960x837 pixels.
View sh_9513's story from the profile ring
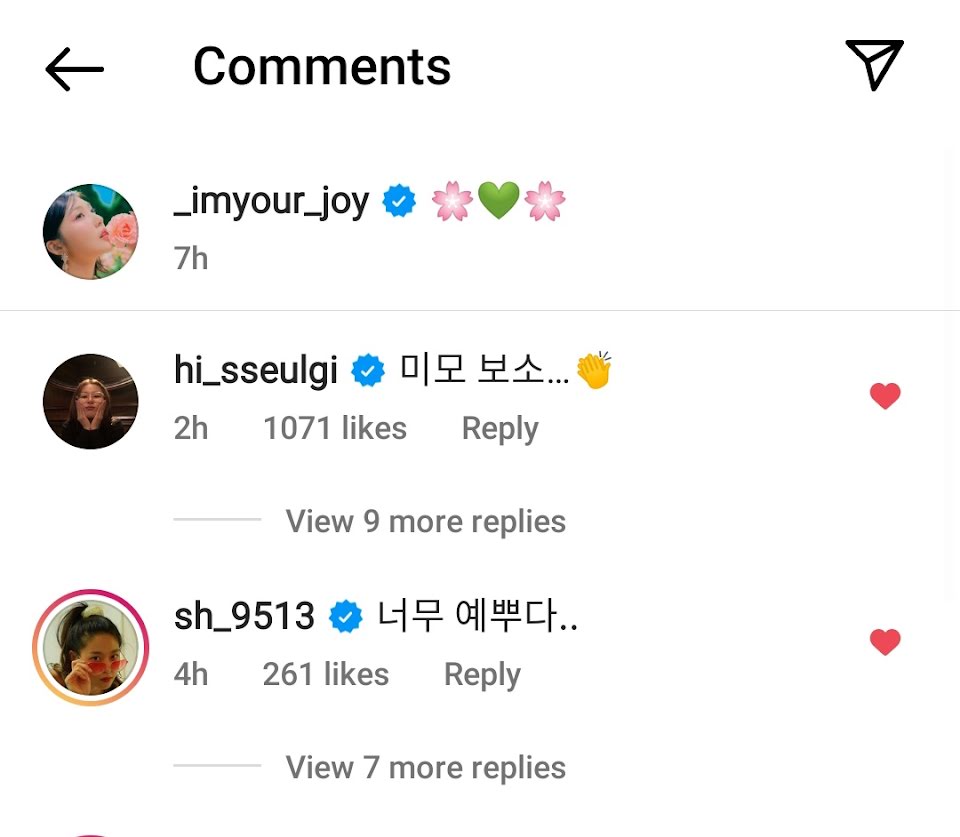91,647
